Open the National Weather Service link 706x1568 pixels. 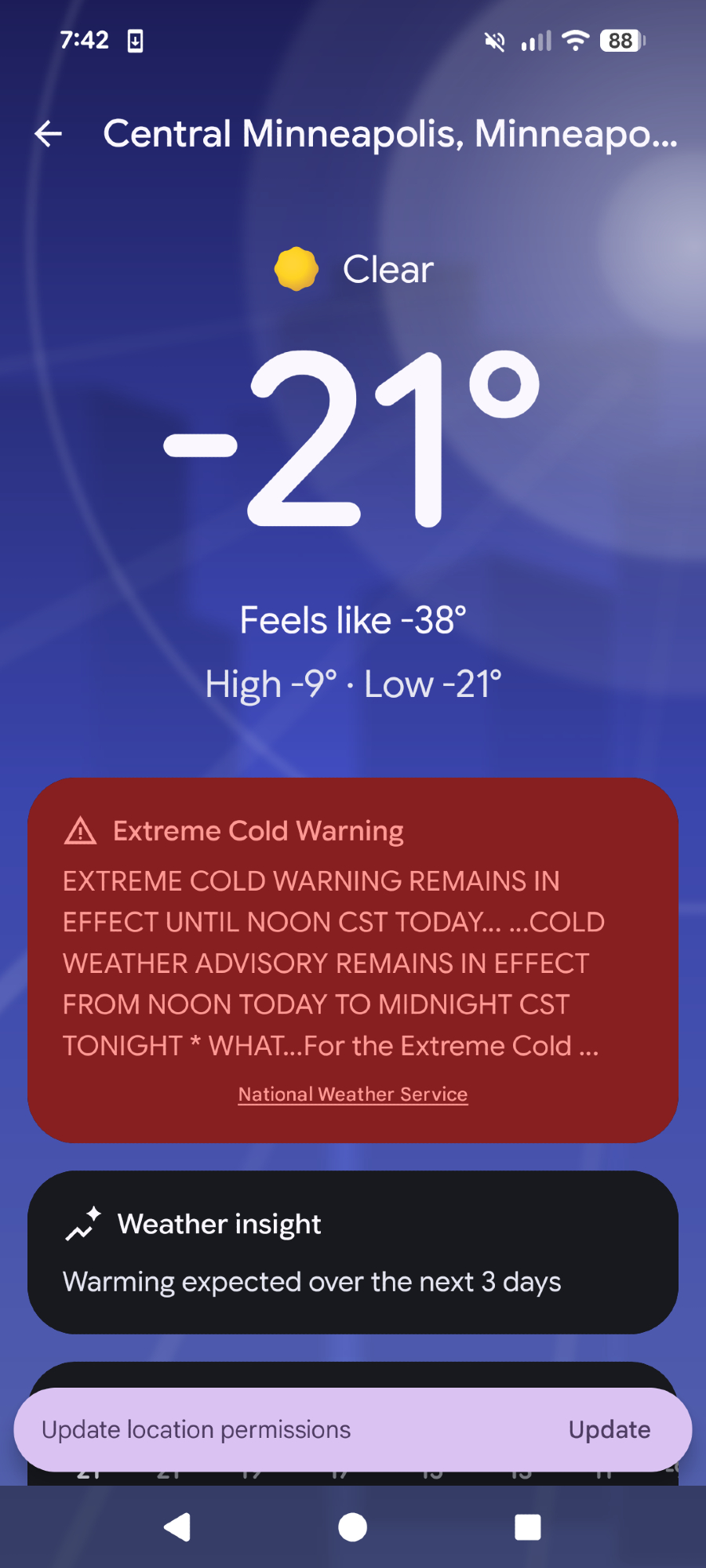click(353, 1094)
